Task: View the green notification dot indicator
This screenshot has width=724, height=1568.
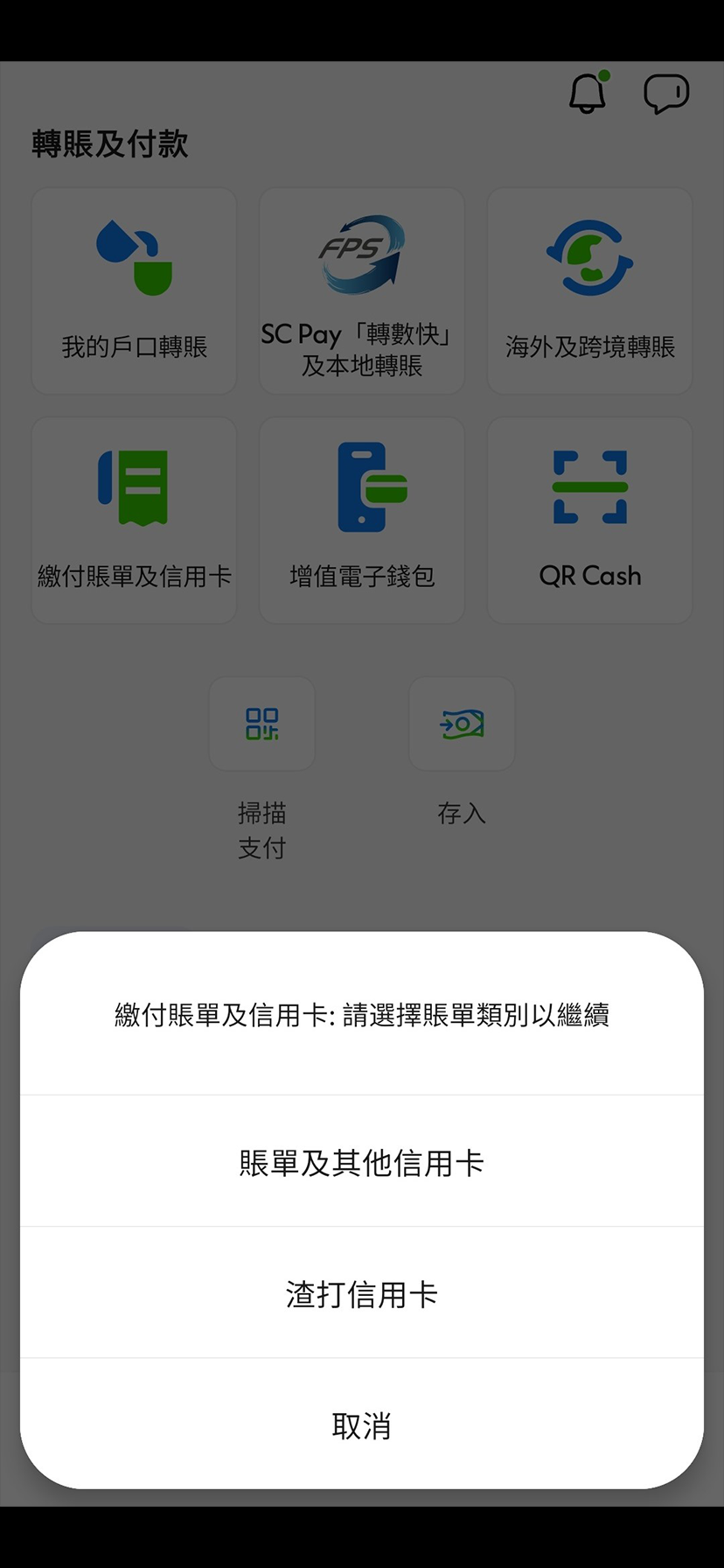Action: (x=604, y=76)
